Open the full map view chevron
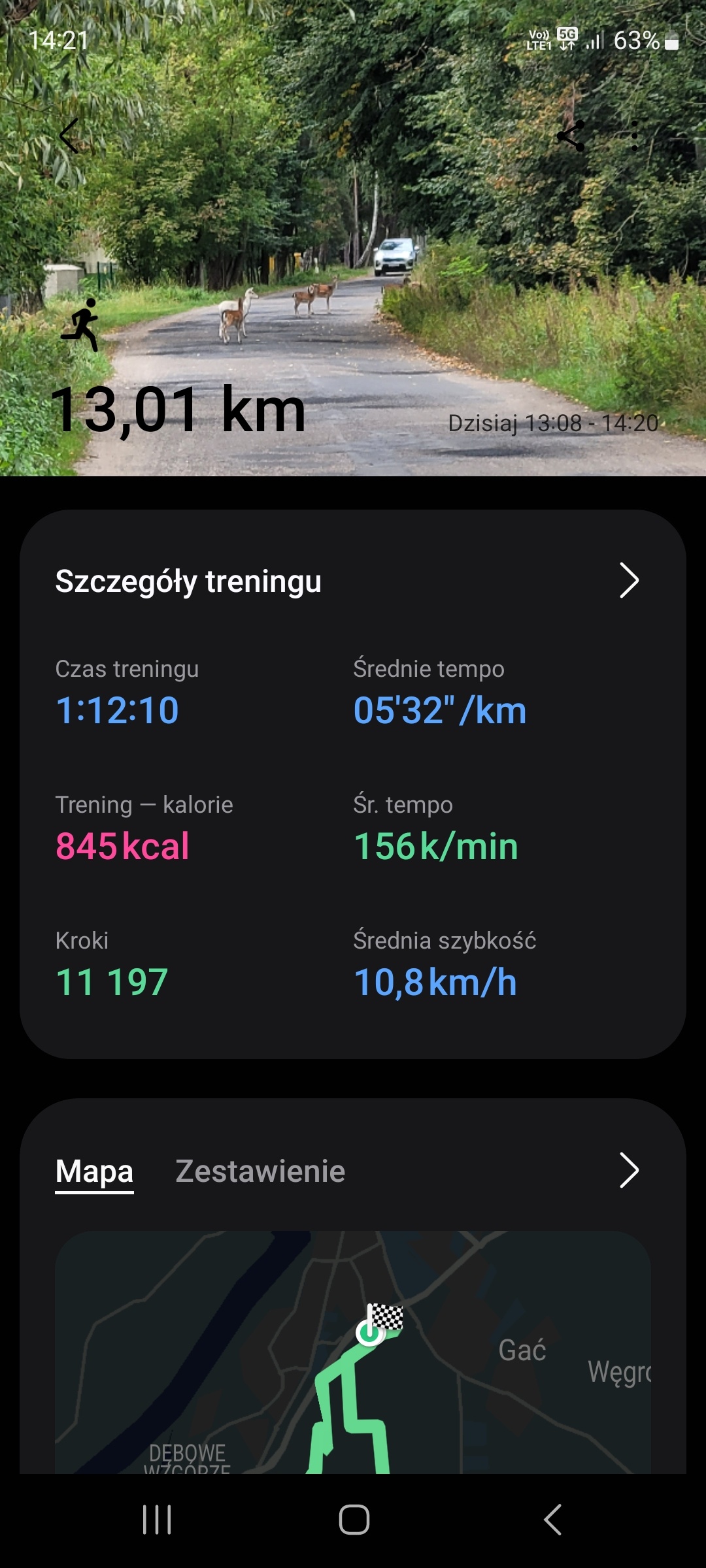Screen dimensions: 706x1568 [628, 1170]
